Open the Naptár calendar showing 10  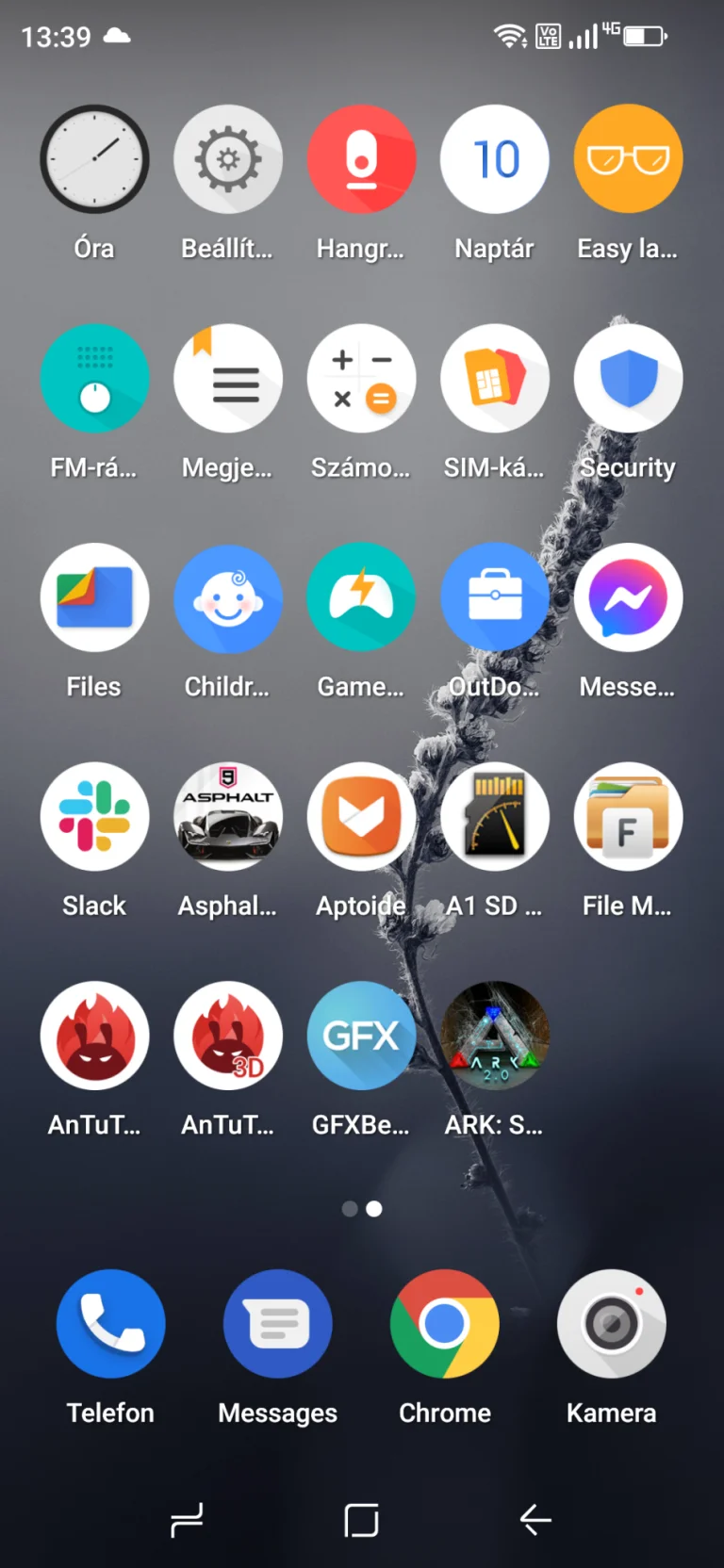(495, 157)
